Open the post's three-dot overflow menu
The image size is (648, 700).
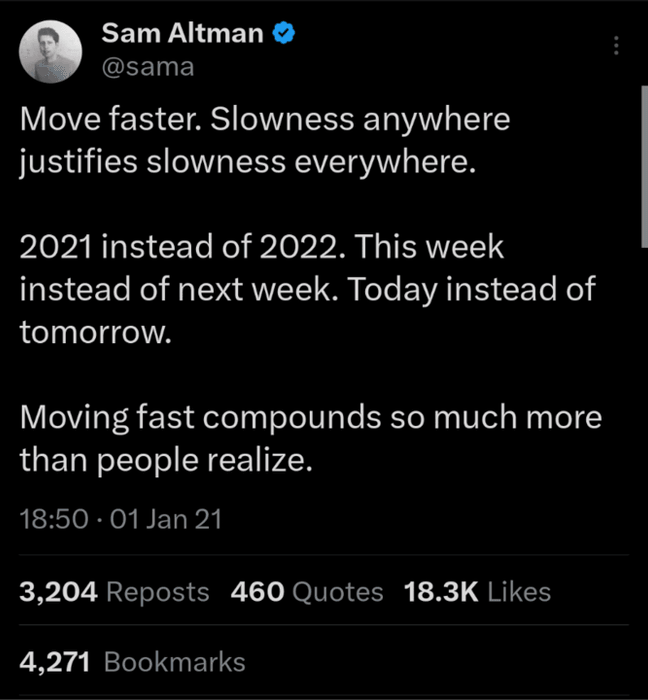[616, 46]
